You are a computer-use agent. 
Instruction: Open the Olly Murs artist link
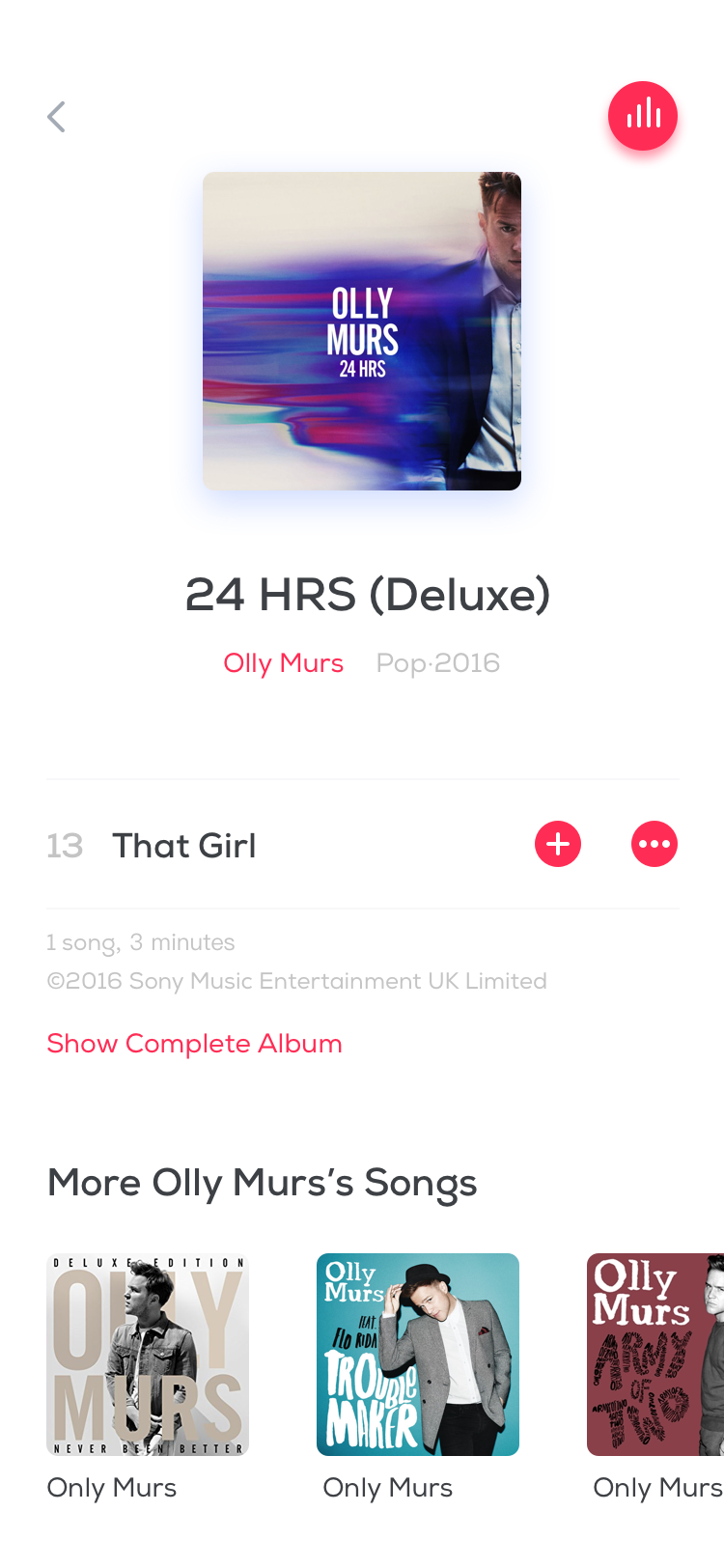click(284, 663)
